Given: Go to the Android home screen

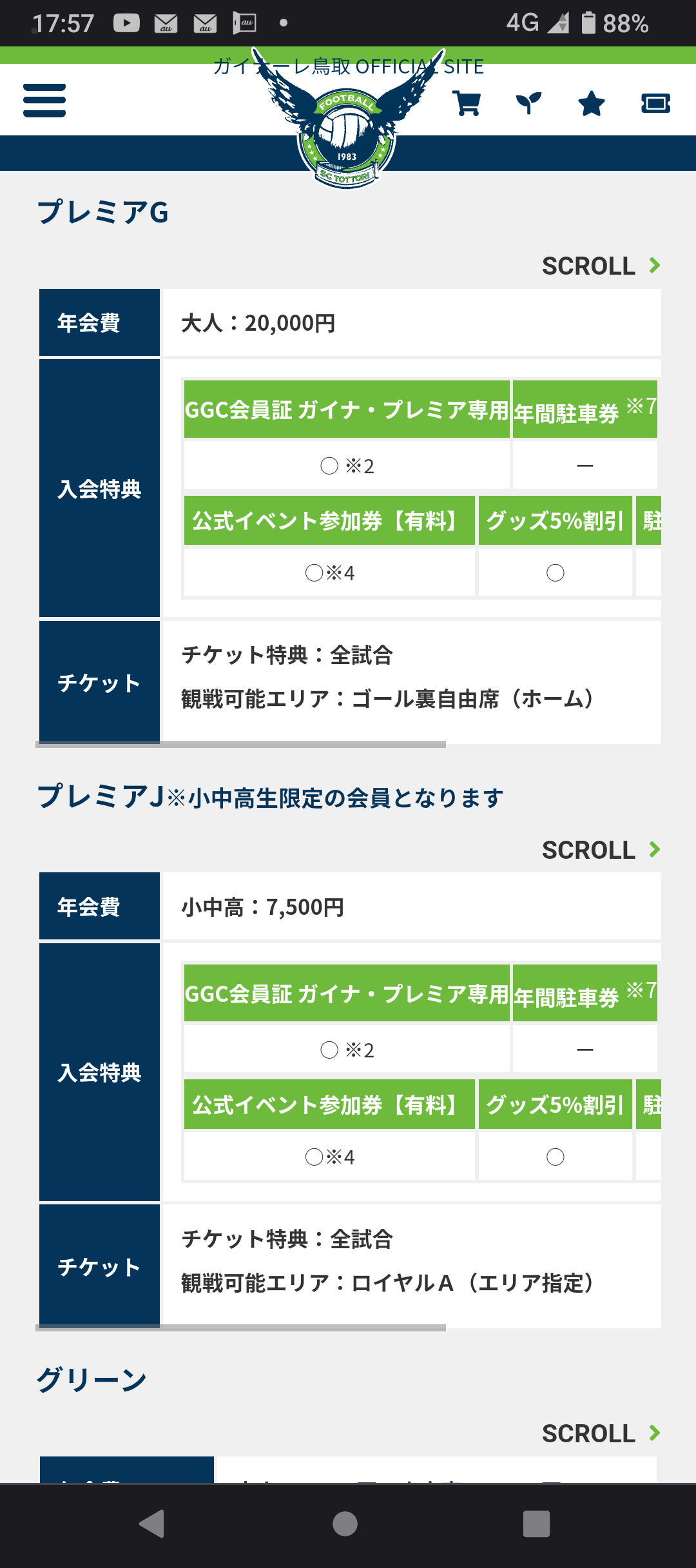Looking at the screenshot, I should pos(345,1524).
